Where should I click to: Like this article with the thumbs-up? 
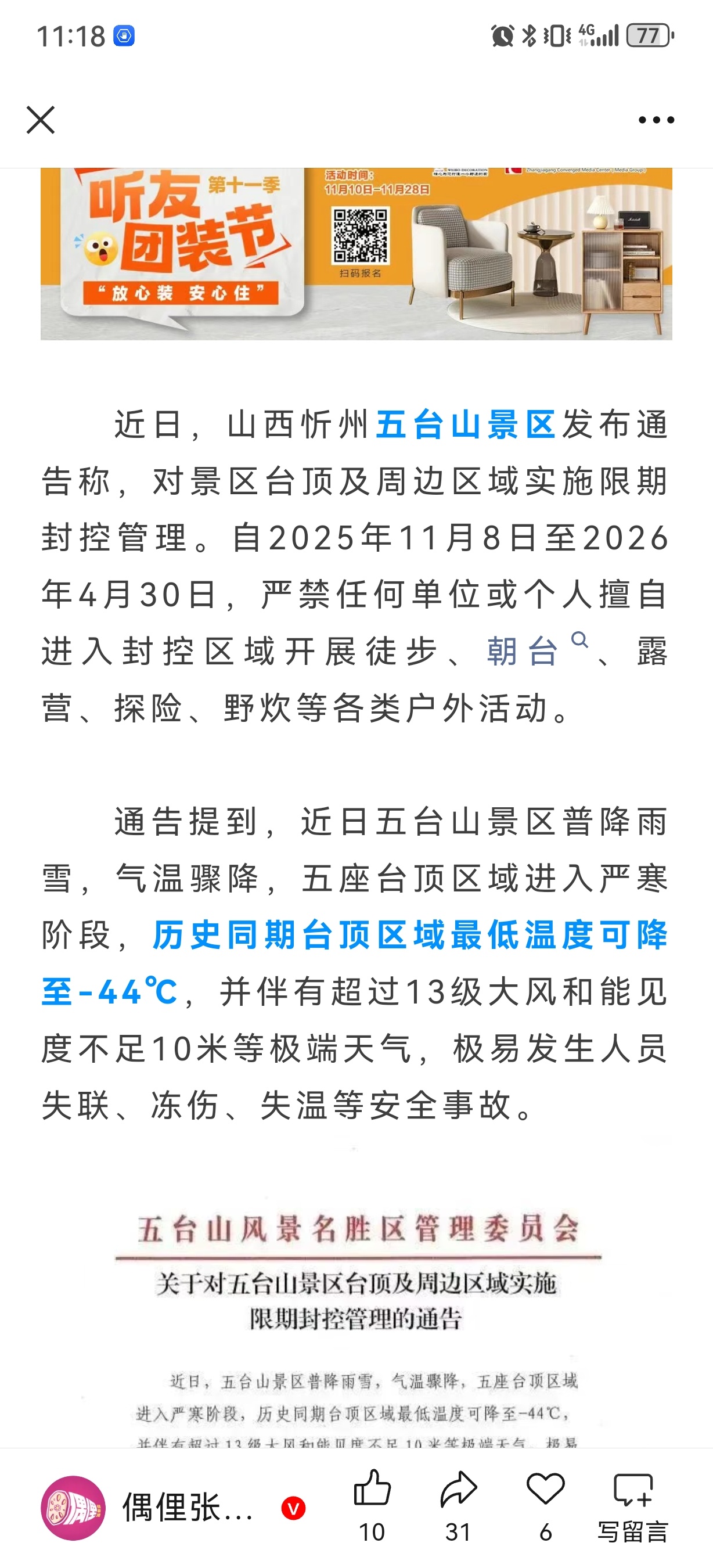point(372,1506)
